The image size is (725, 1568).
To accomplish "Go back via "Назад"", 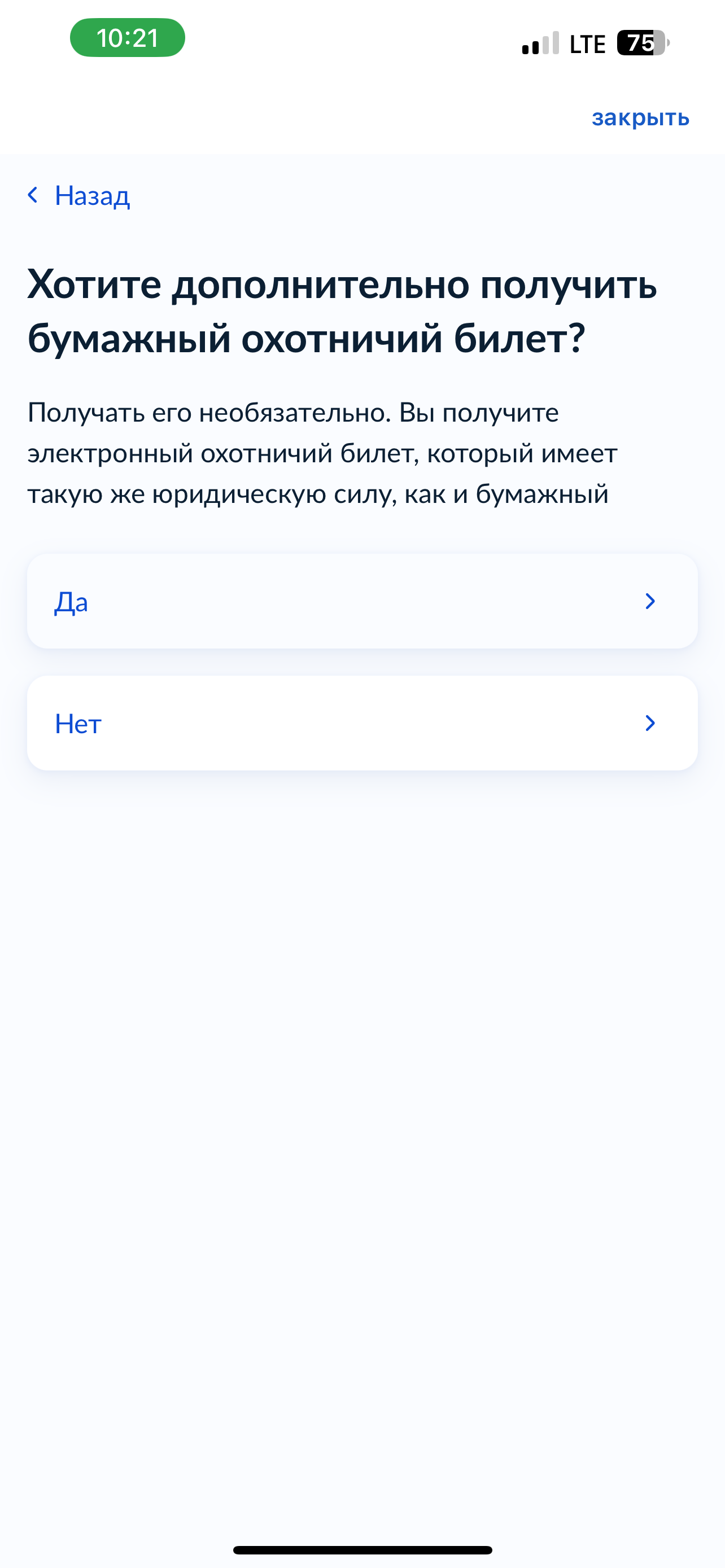I will point(80,196).
